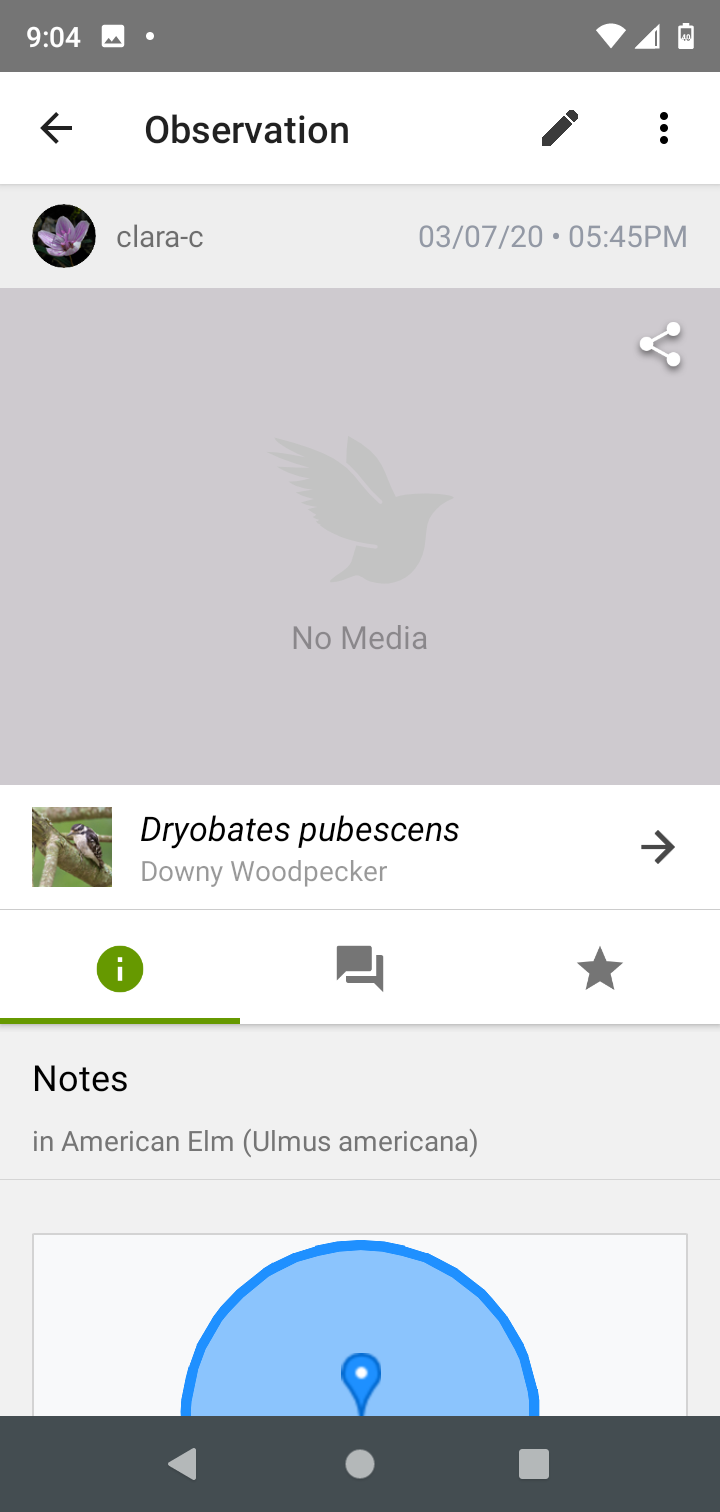
Task: Switch to the favorites star tab
Action: (600, 968)
